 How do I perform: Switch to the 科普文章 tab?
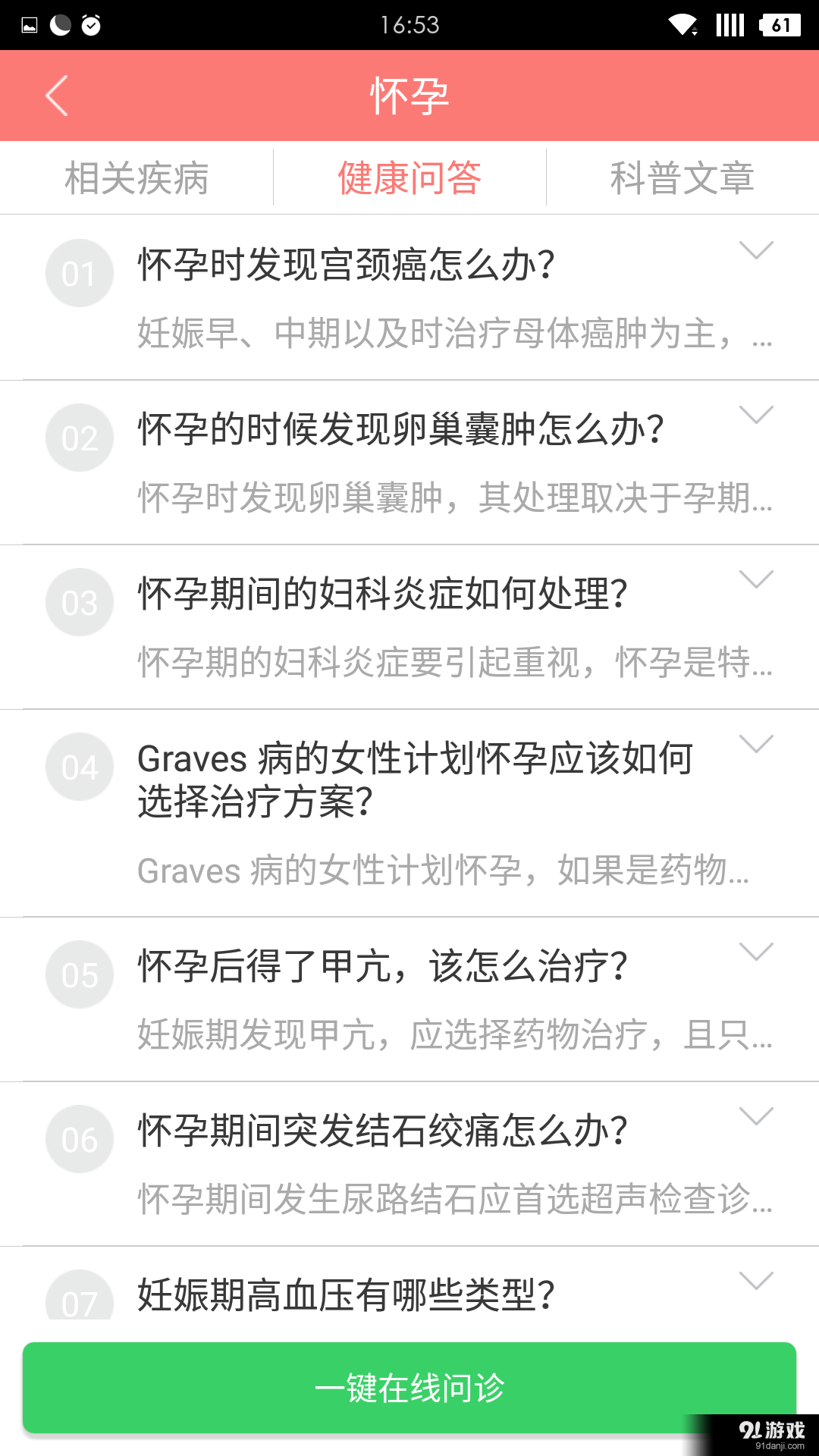coord(681,177)
